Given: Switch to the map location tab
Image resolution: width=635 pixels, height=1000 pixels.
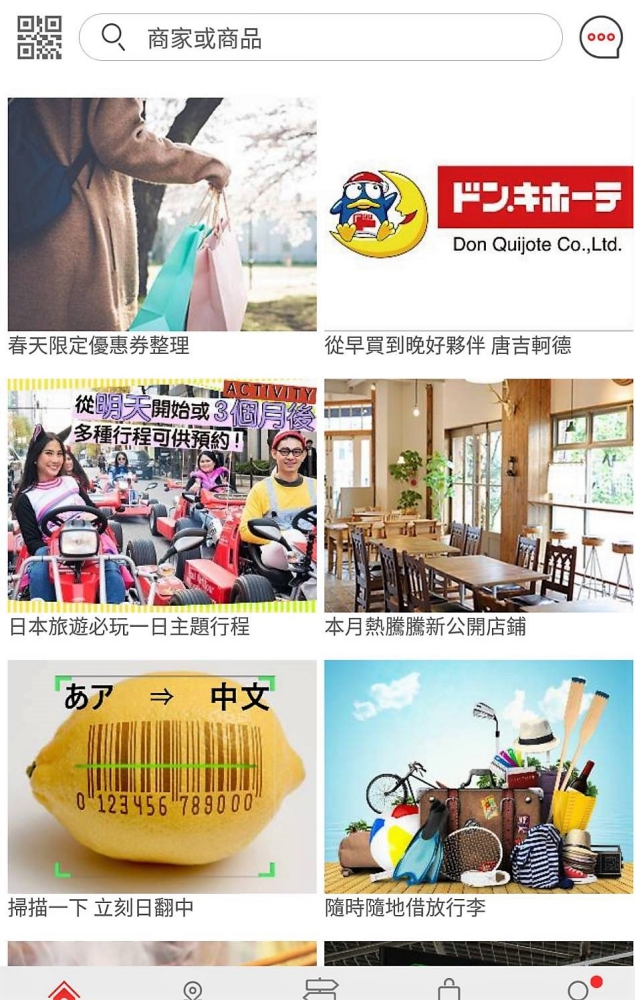Looking at the screenshot, I should click(192, 988).
